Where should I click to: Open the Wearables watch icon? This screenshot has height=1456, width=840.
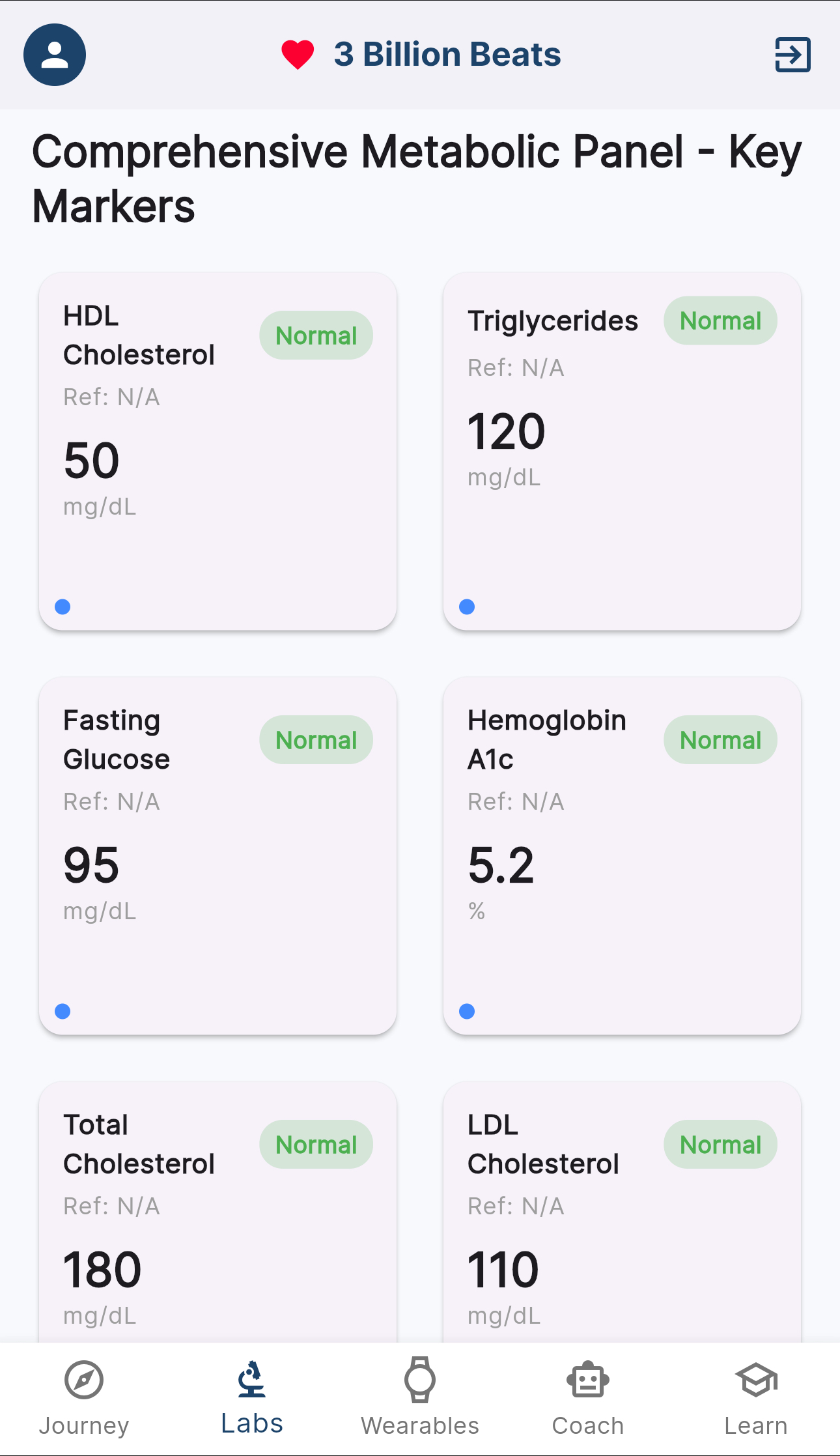tap(420, 1377)
